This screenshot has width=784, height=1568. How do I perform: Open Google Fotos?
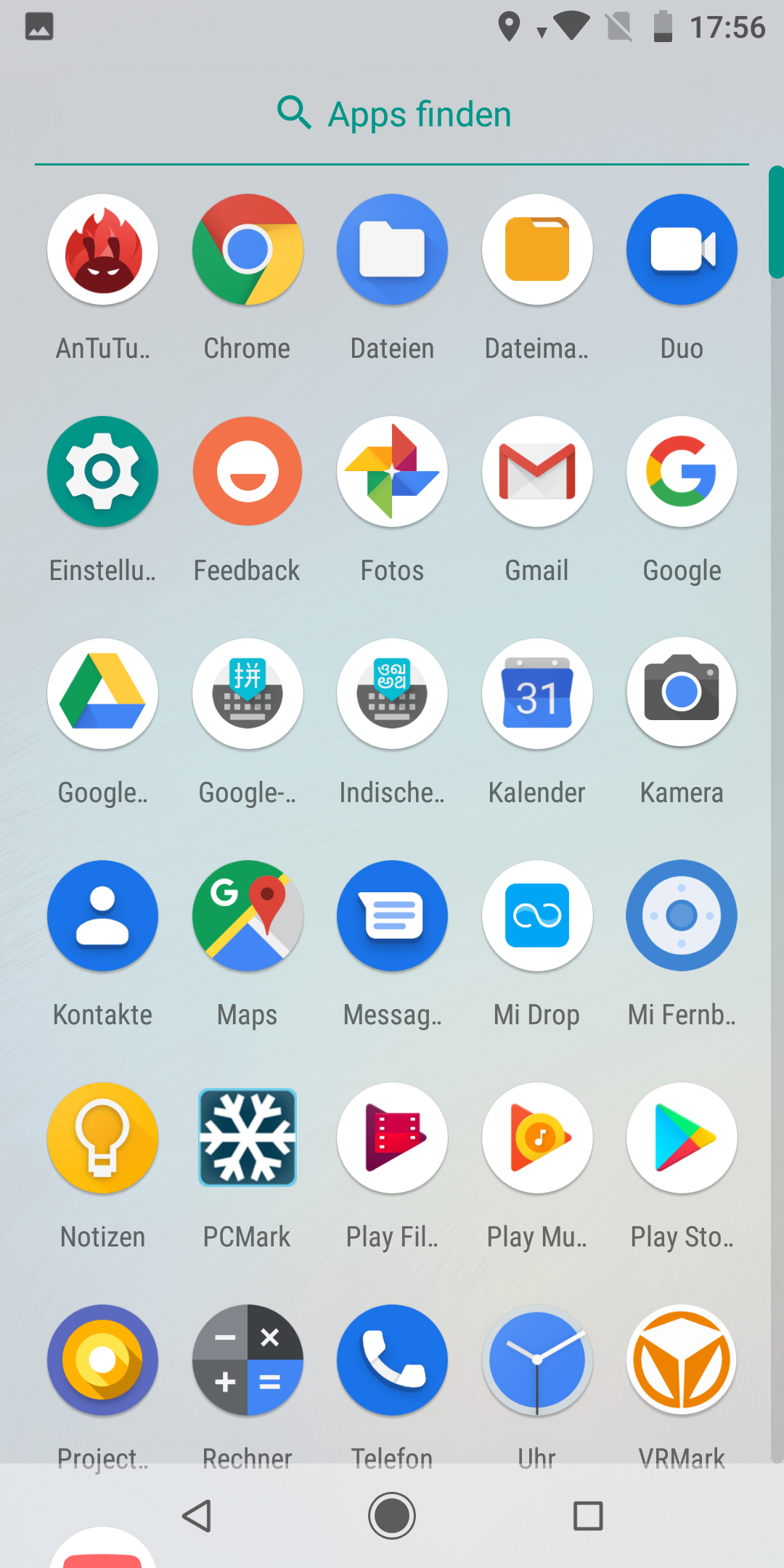392,472
